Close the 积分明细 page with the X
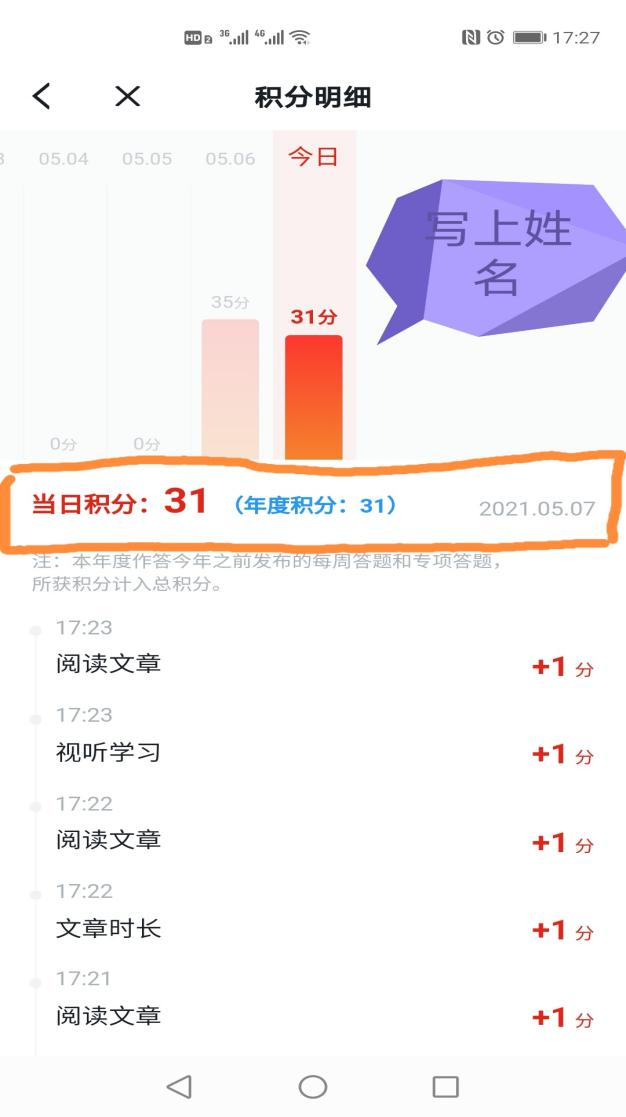Viewport: 626px width, 1117px height. pos(127,96)
